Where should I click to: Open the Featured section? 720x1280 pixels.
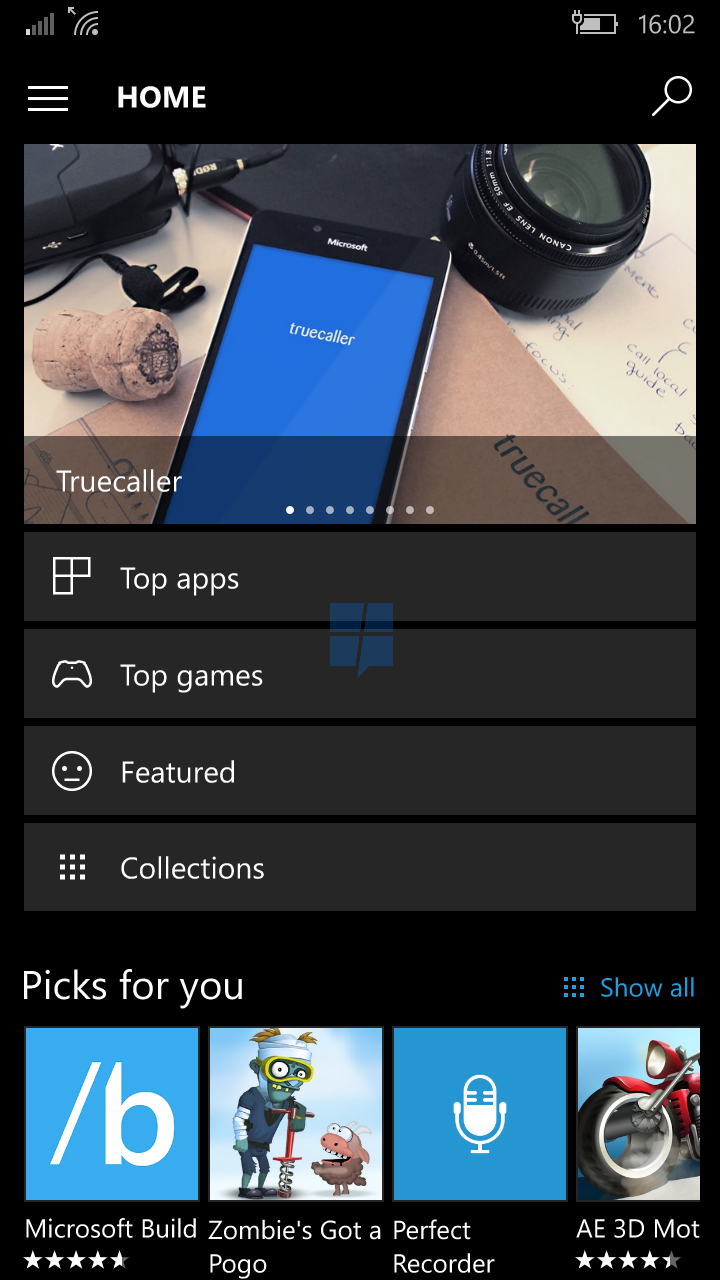point(360,771)
